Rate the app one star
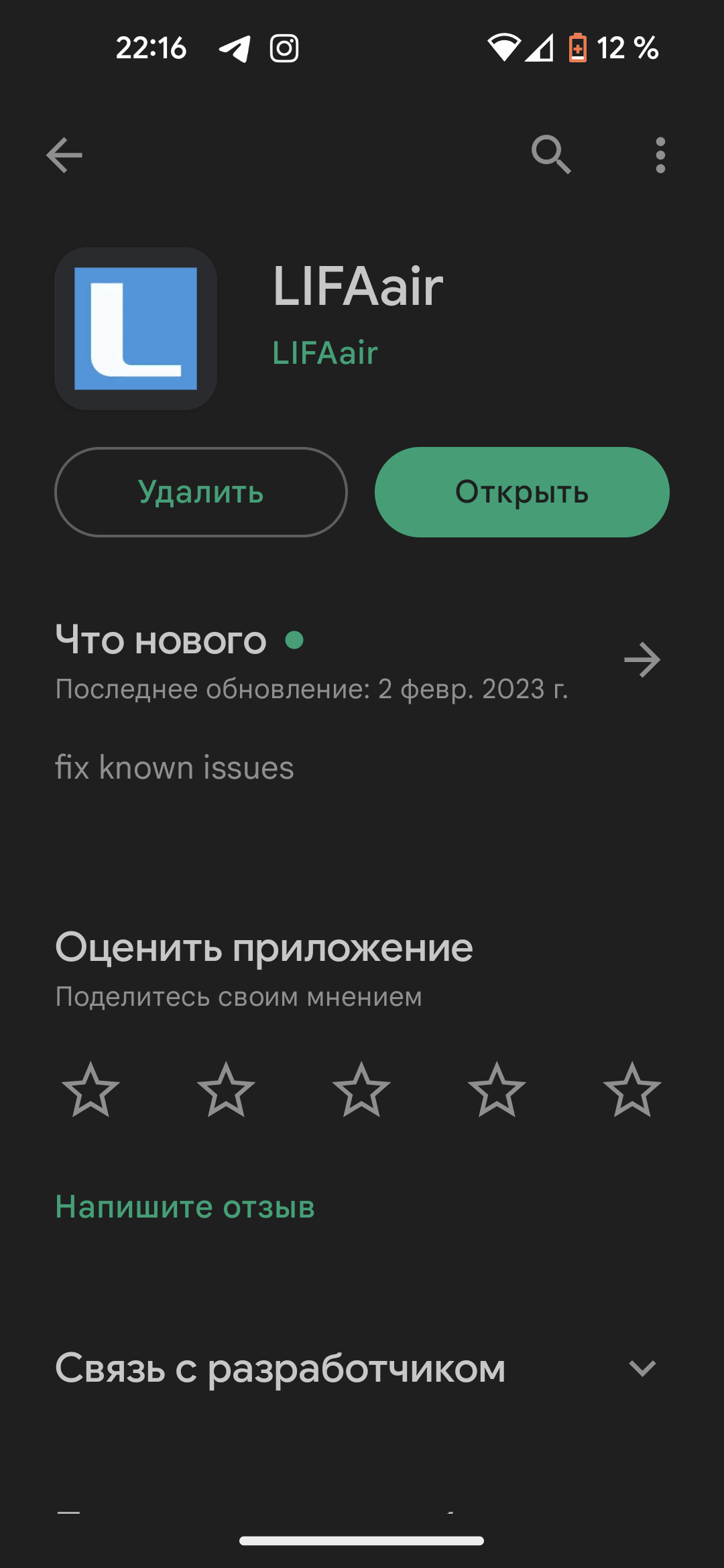This screenshot has height=1568, width=724. pos(90,1090)
